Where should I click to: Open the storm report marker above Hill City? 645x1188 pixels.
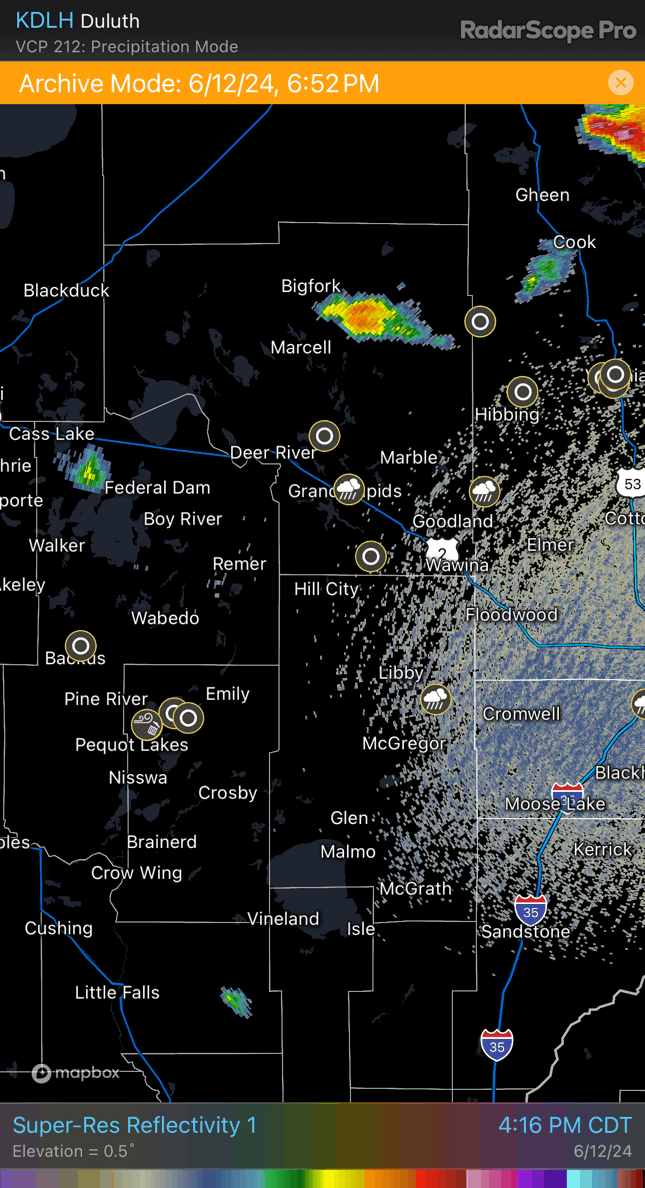[x=371, y=557]
